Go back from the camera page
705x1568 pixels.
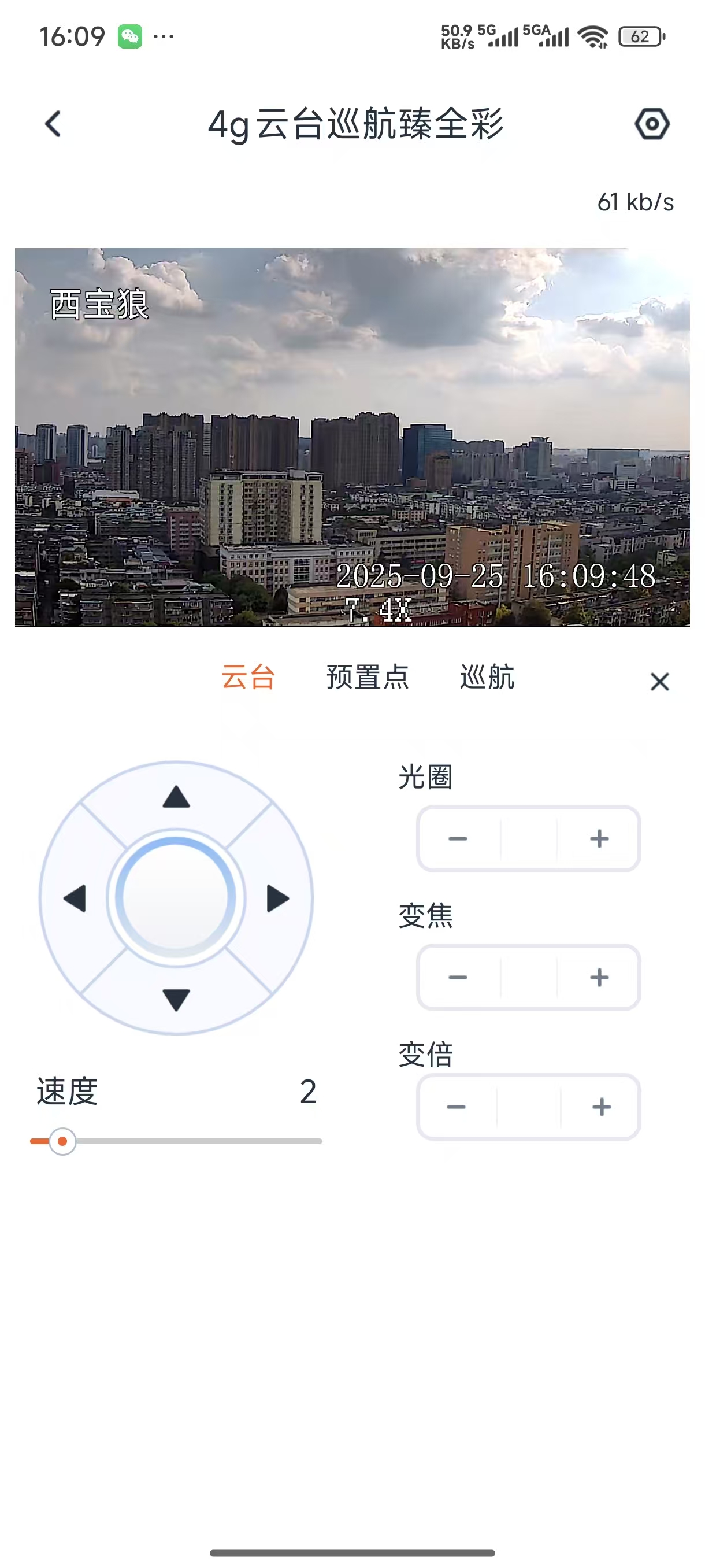(54, 124)
